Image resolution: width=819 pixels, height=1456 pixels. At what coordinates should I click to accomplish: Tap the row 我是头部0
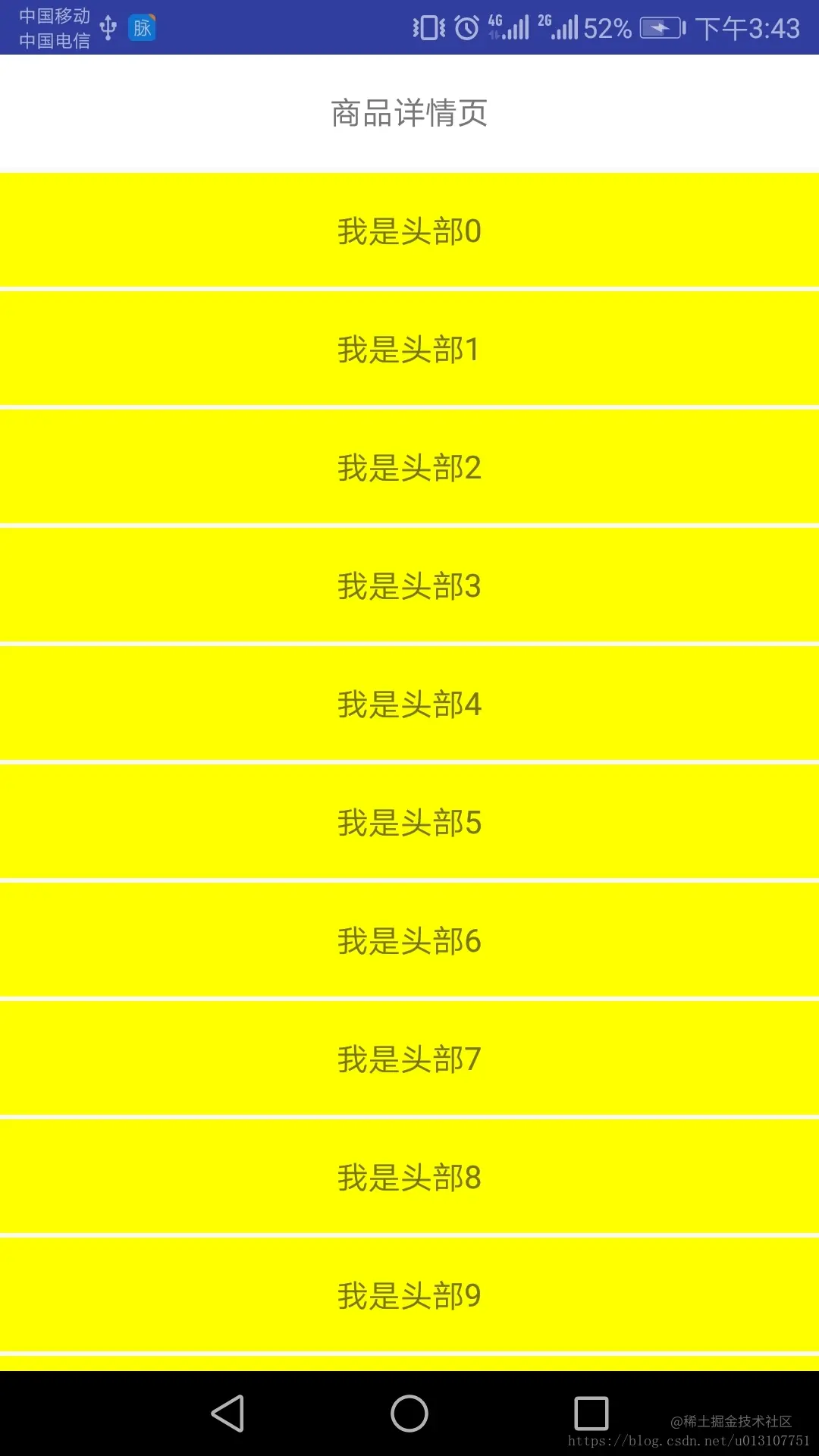tap(409, 231)
